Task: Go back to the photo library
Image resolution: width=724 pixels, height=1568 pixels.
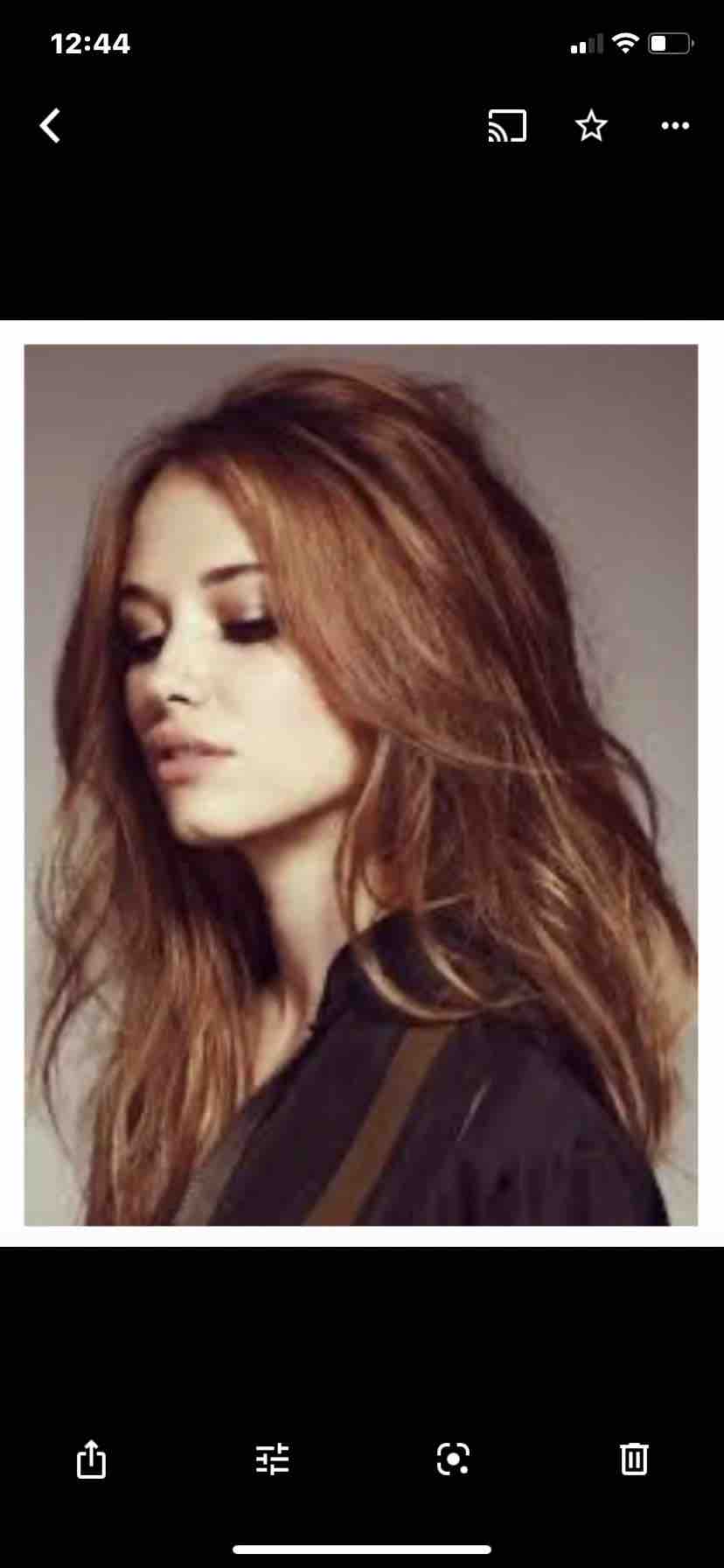Action: [51, 126]
